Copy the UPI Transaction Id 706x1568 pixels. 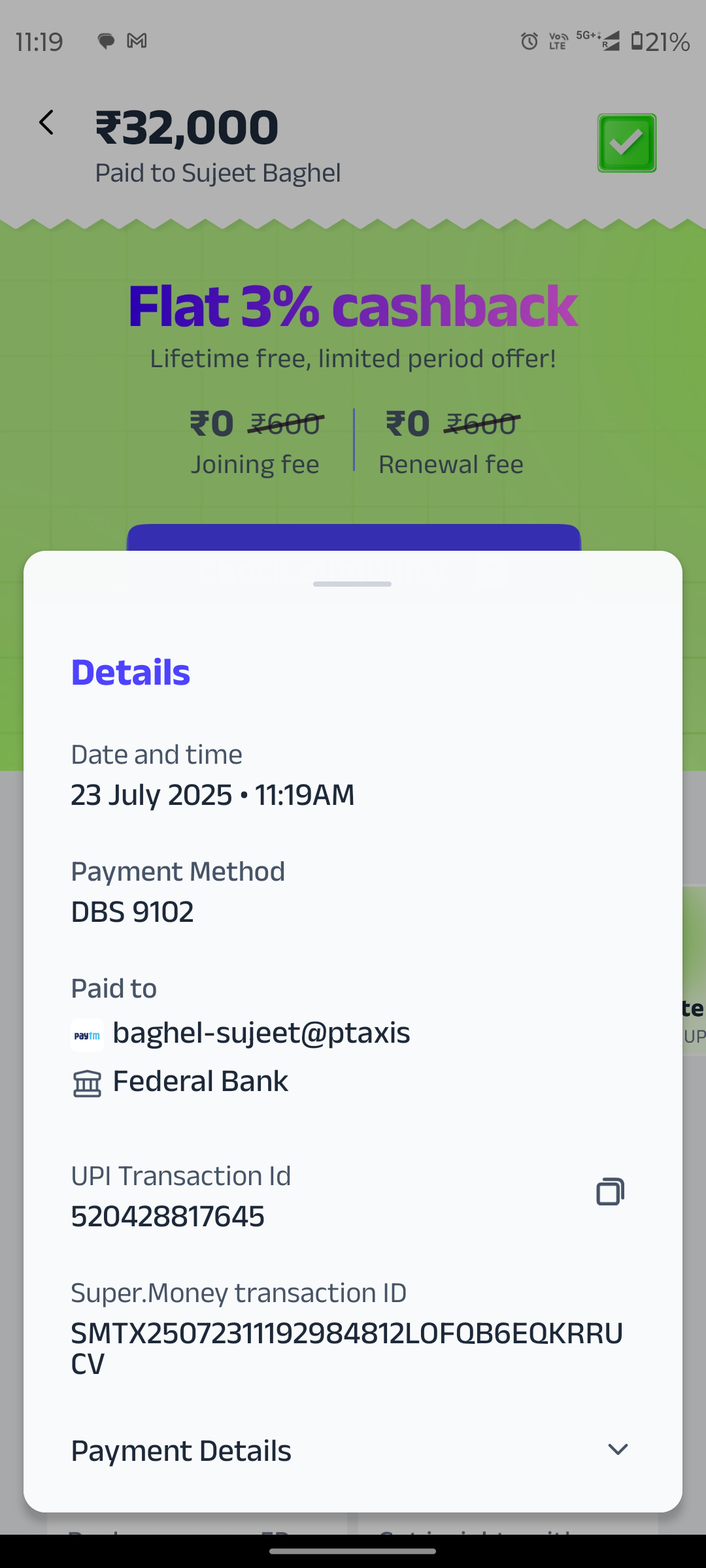tap(610, 1192)
